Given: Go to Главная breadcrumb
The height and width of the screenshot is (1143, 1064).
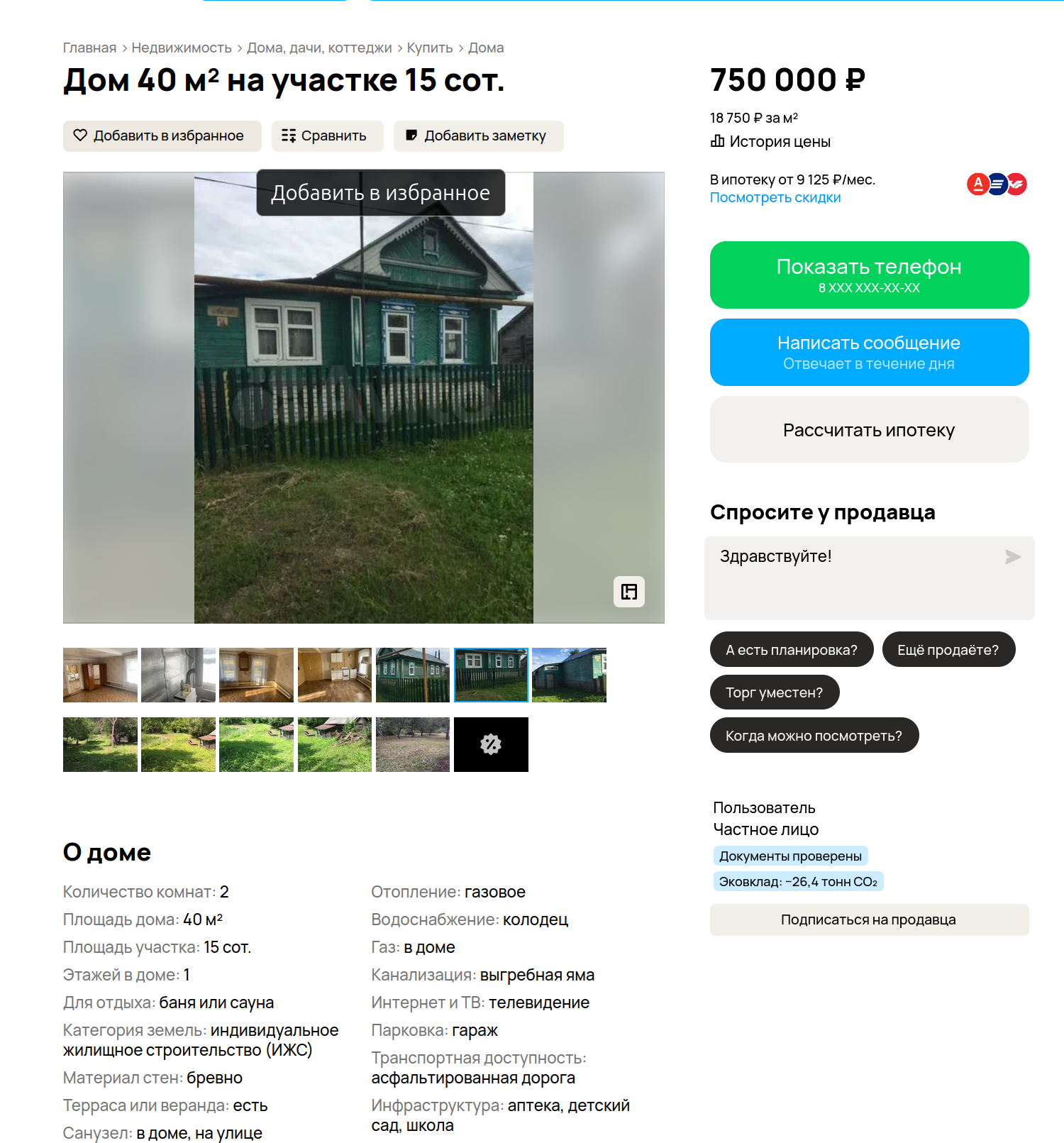Looking at the screenshot, I should [x=89, y=48].
